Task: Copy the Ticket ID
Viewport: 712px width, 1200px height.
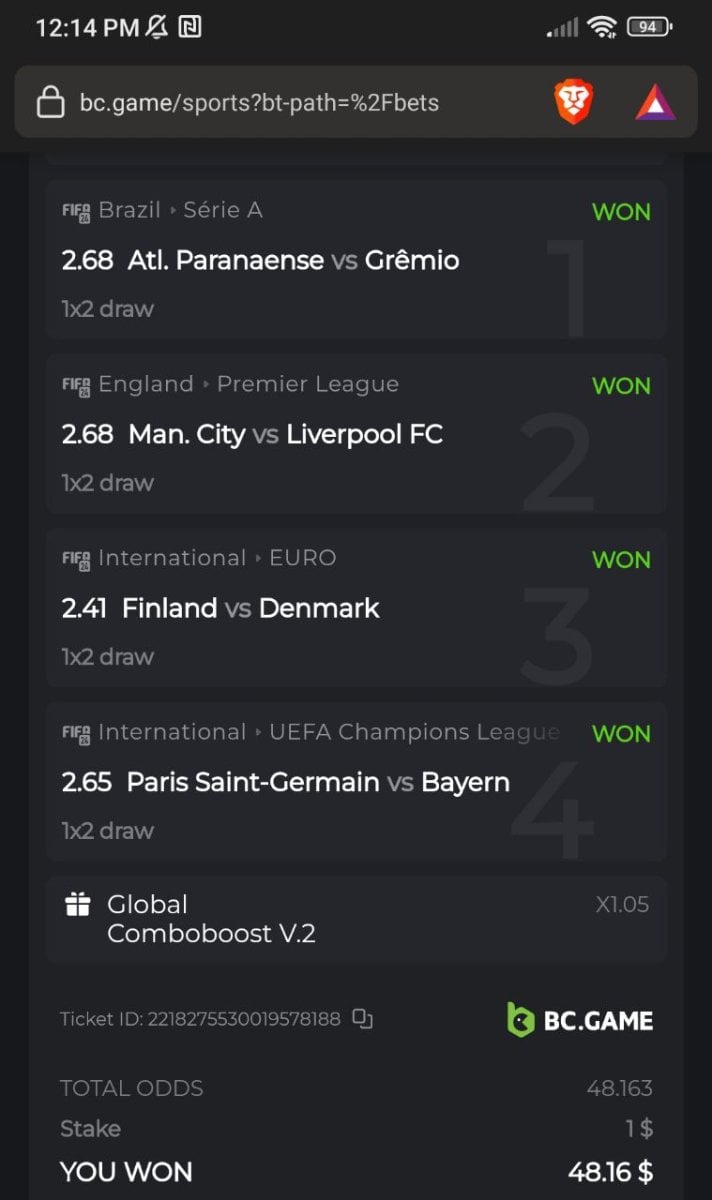Action: click(x=363, y=1019)
